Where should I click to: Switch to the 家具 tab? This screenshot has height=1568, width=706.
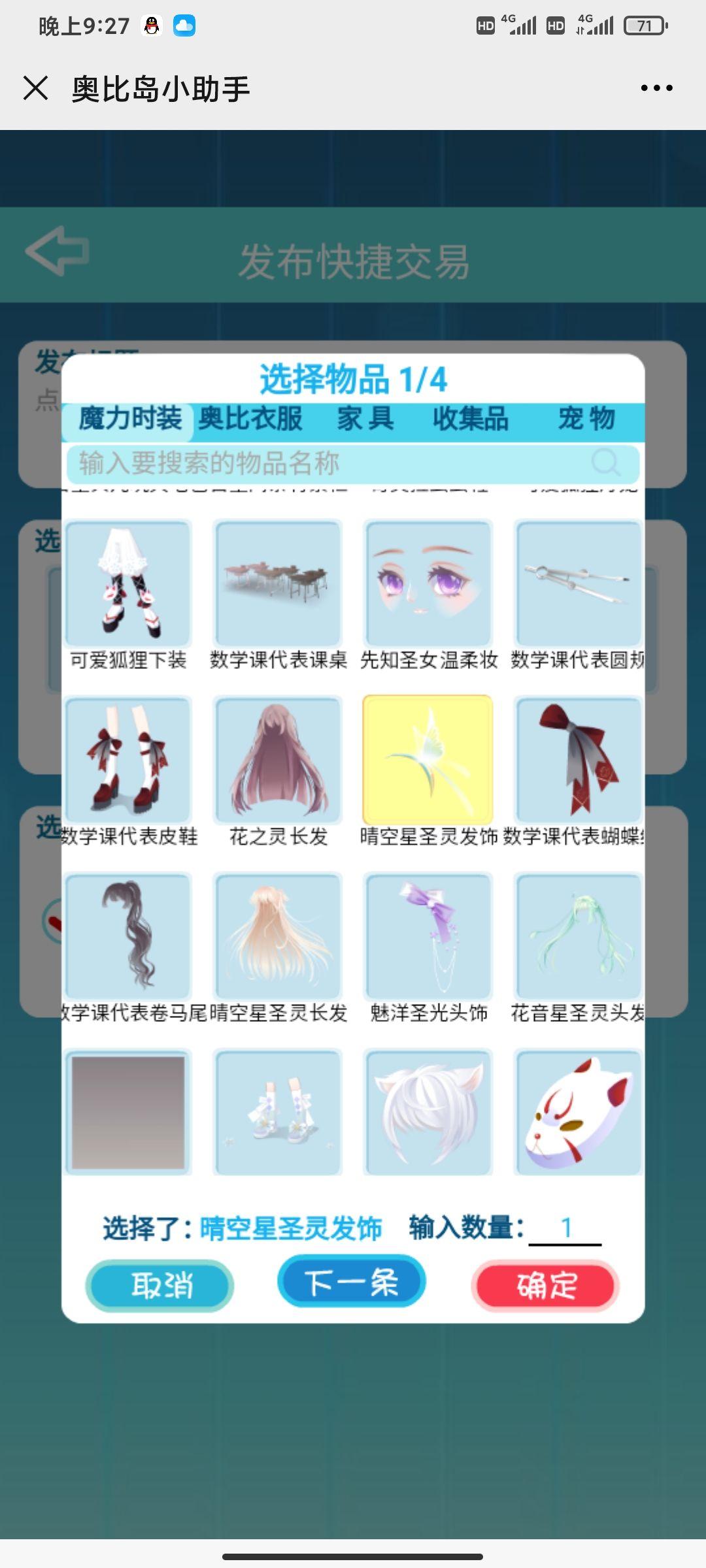tap(365, 419)
